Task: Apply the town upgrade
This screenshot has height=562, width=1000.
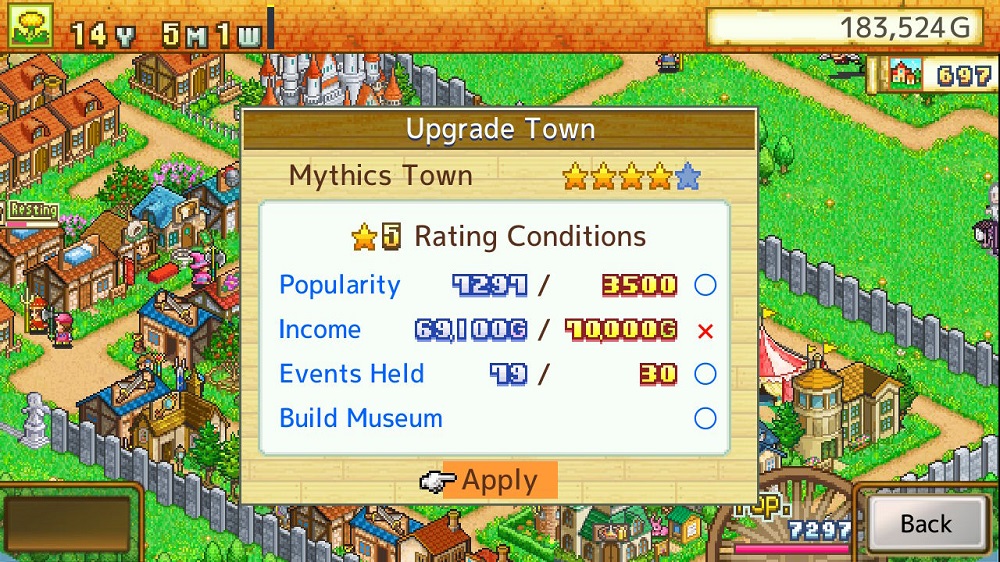Action: point(499,481)
